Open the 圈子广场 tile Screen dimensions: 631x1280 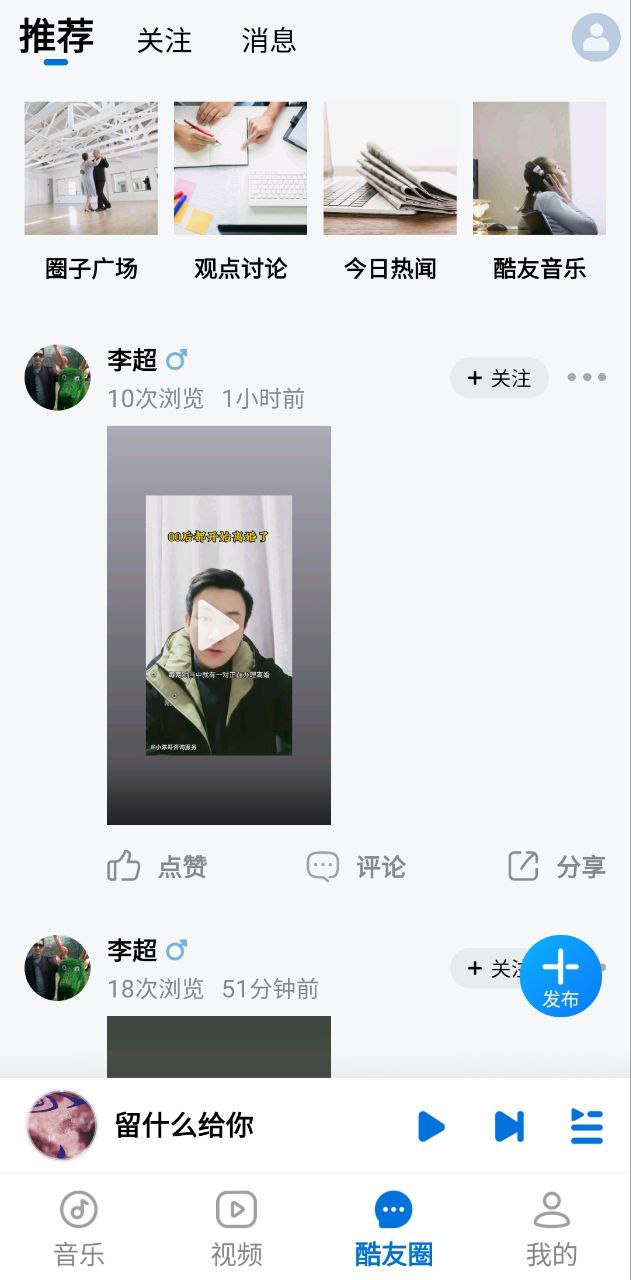pos(91,190)
